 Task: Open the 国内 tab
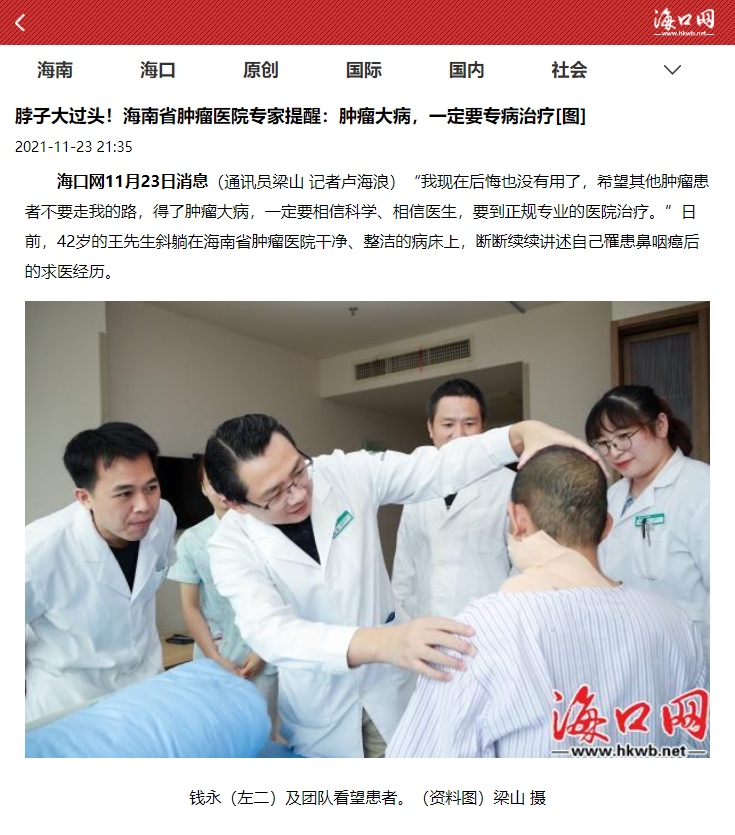tap(467, 70)
